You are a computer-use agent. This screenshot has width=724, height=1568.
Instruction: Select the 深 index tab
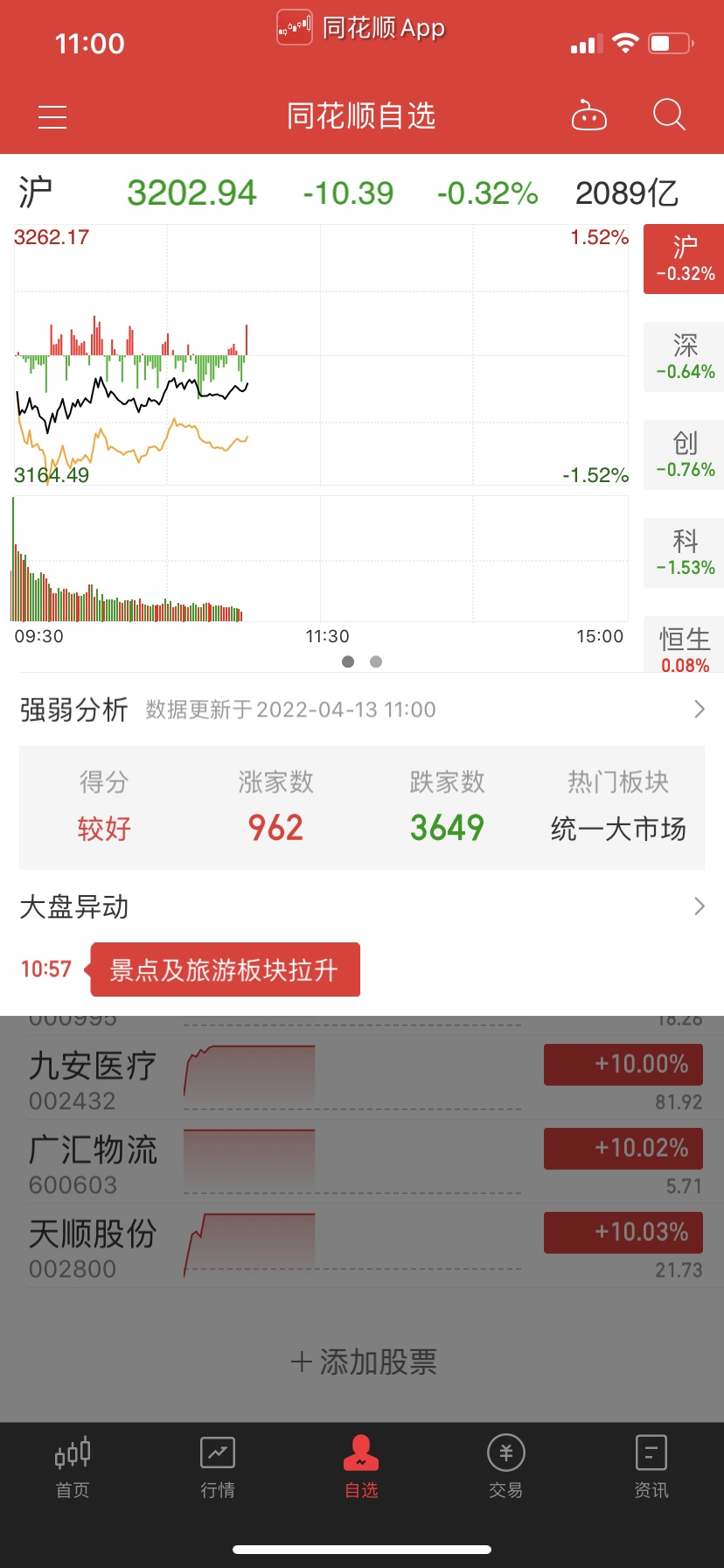coord(685,357)
